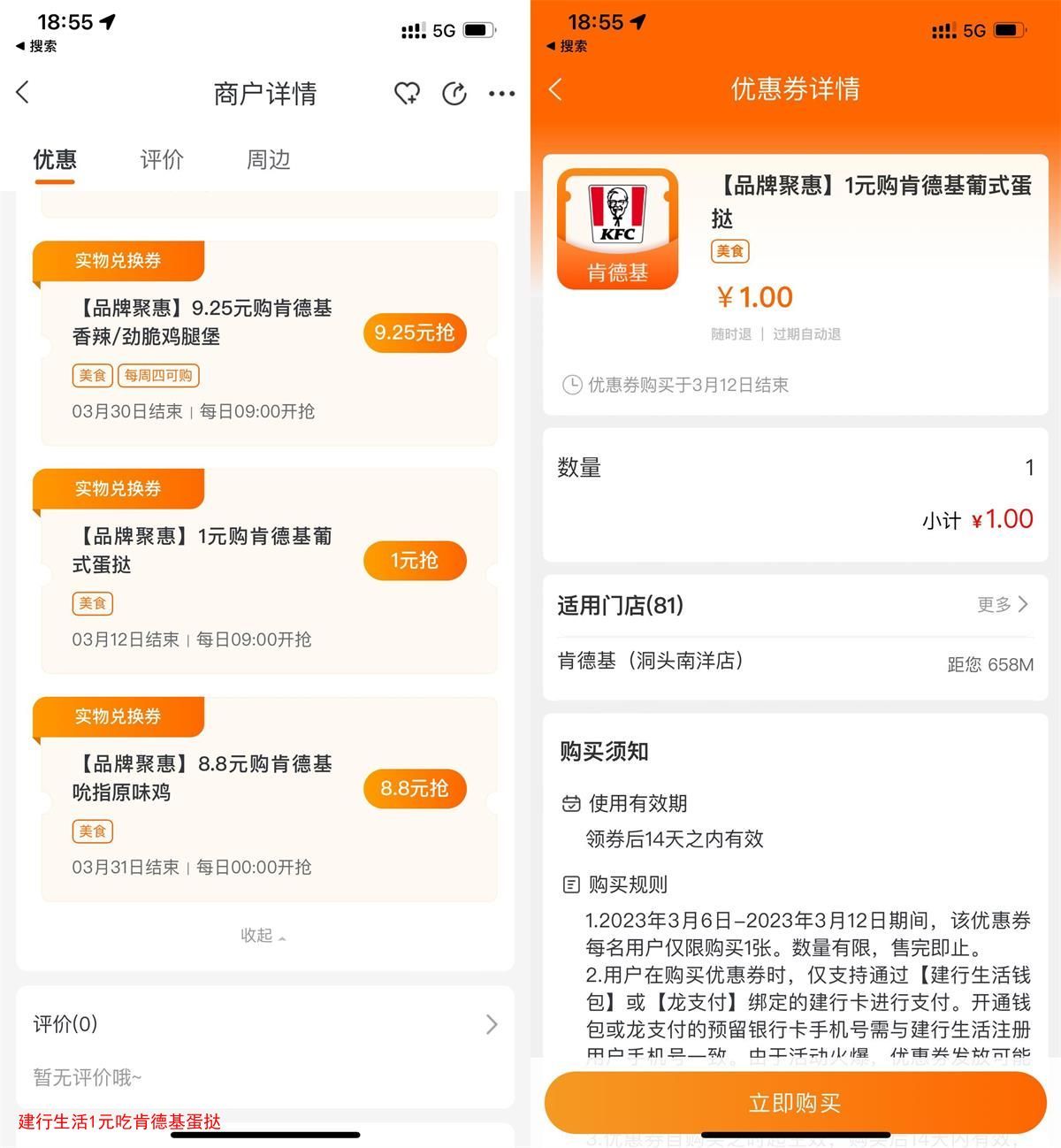The height and width of the screenshot is (1148, 1061).
Task: Grab the coupon with the 9.25元抢 button
Action: click(x=415, y=333)
